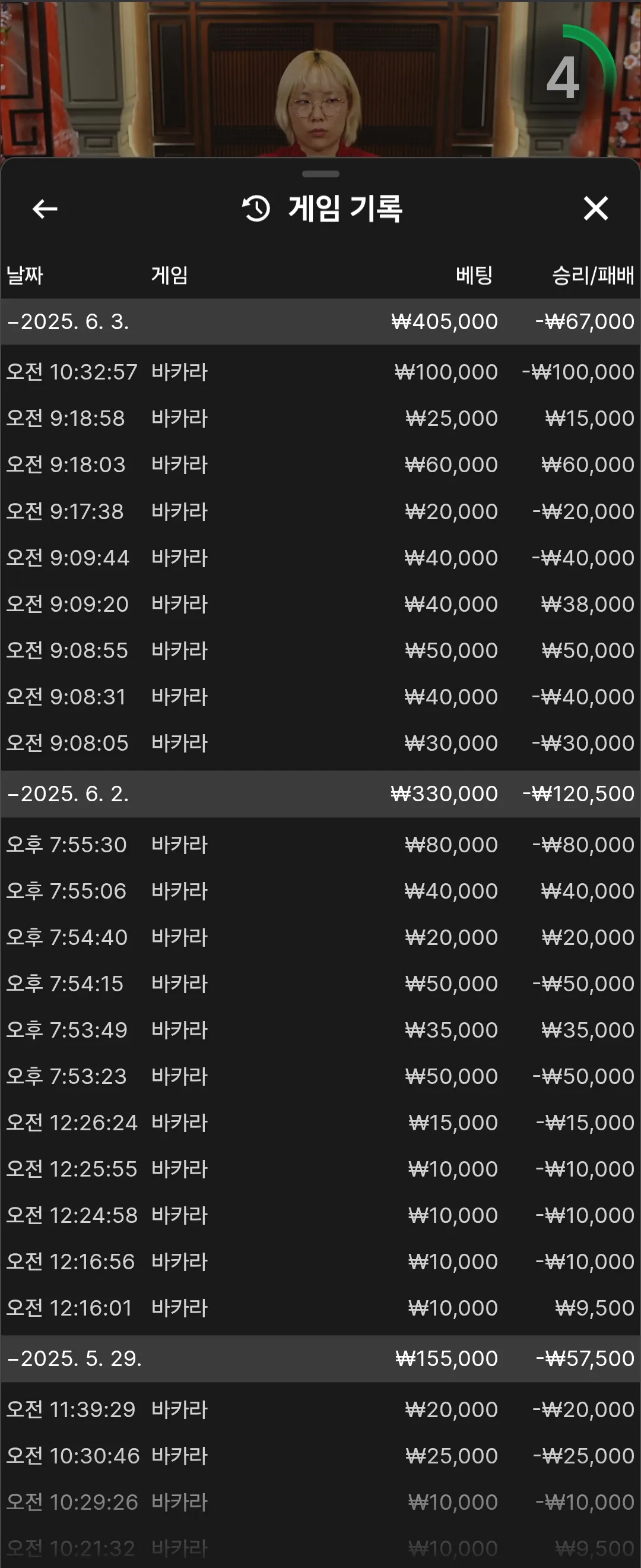
Task: Open the 오전 11:39:29 baccarat record
Action: [x=320, y=1409]
